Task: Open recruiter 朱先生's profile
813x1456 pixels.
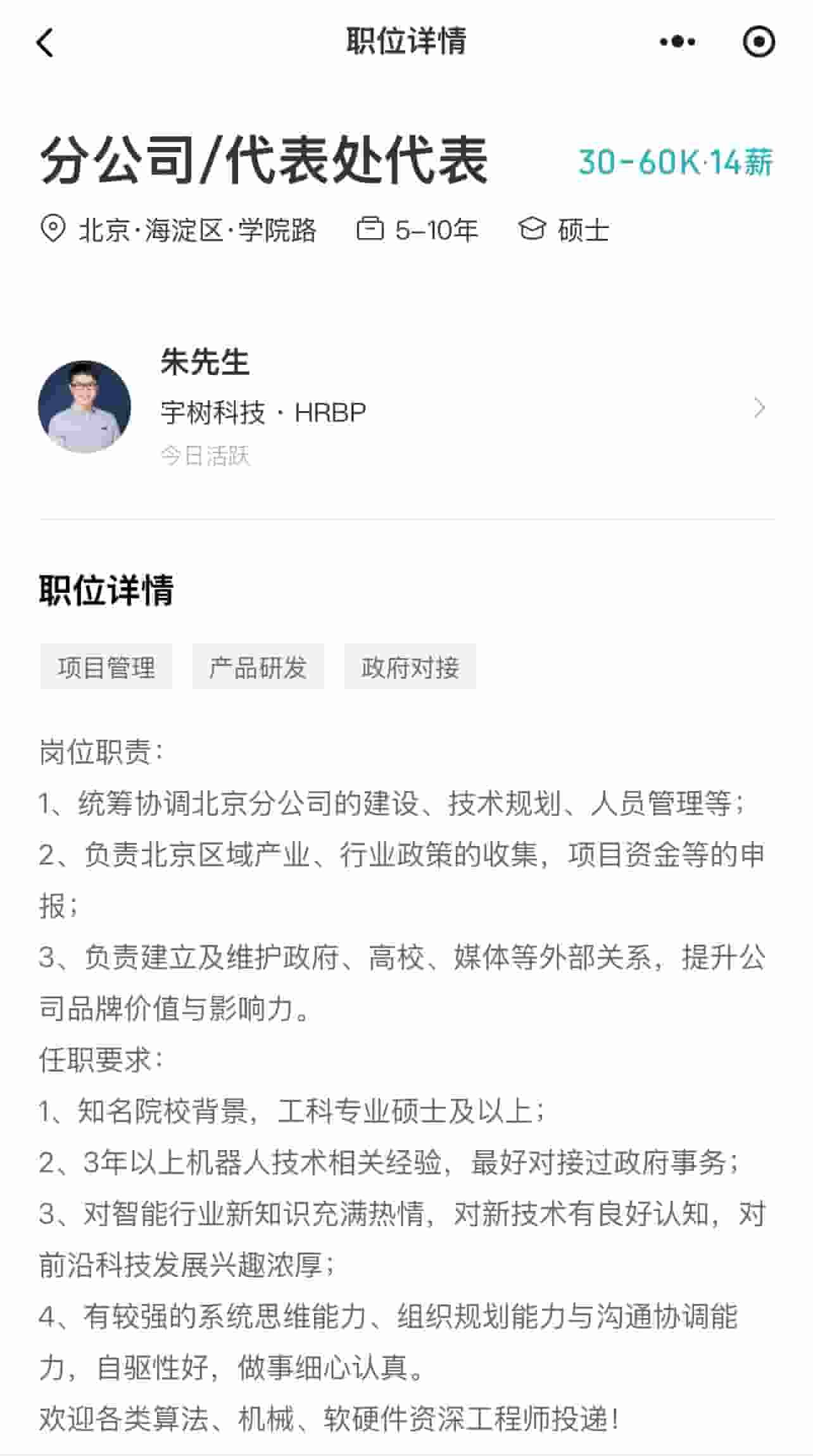Action: tap(405, 407)
